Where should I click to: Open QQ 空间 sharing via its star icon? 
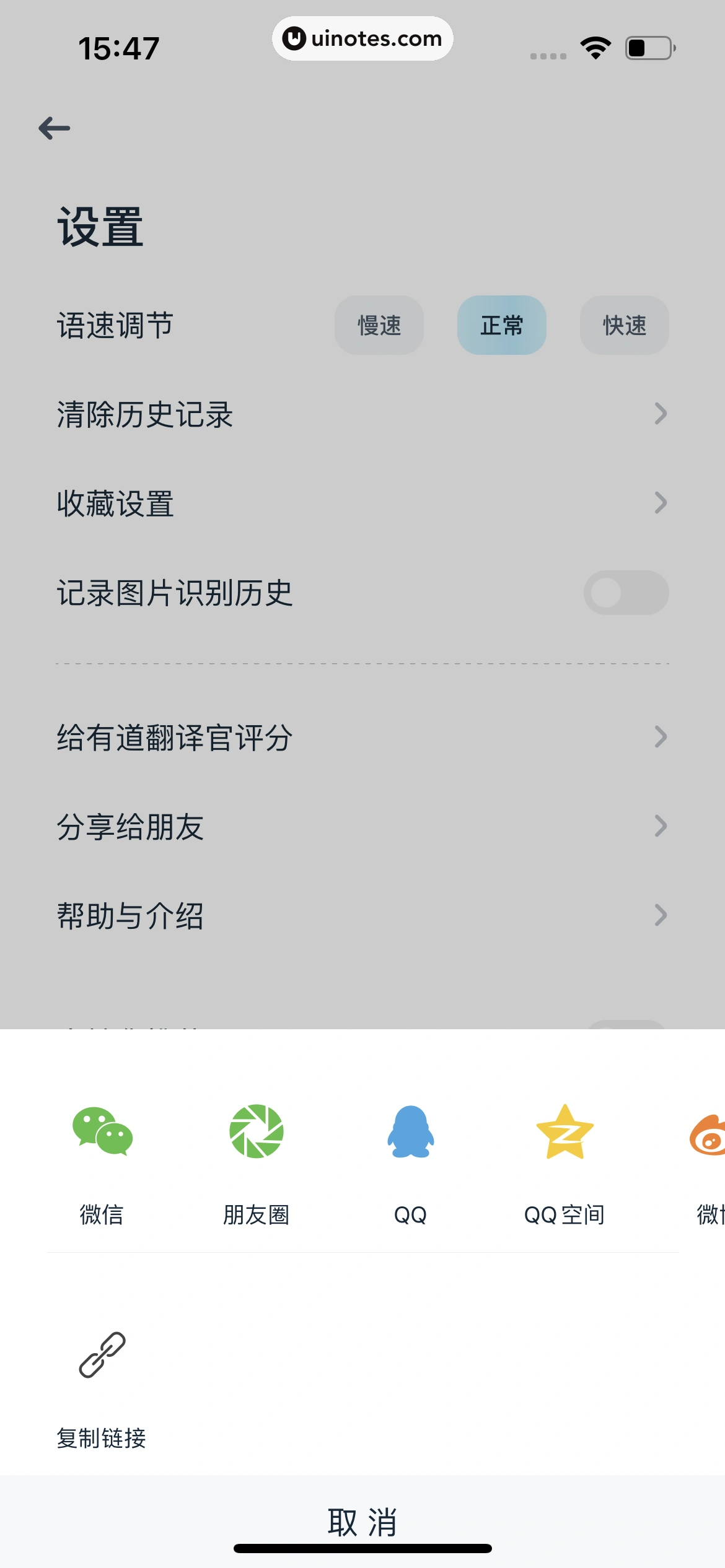565,1131
